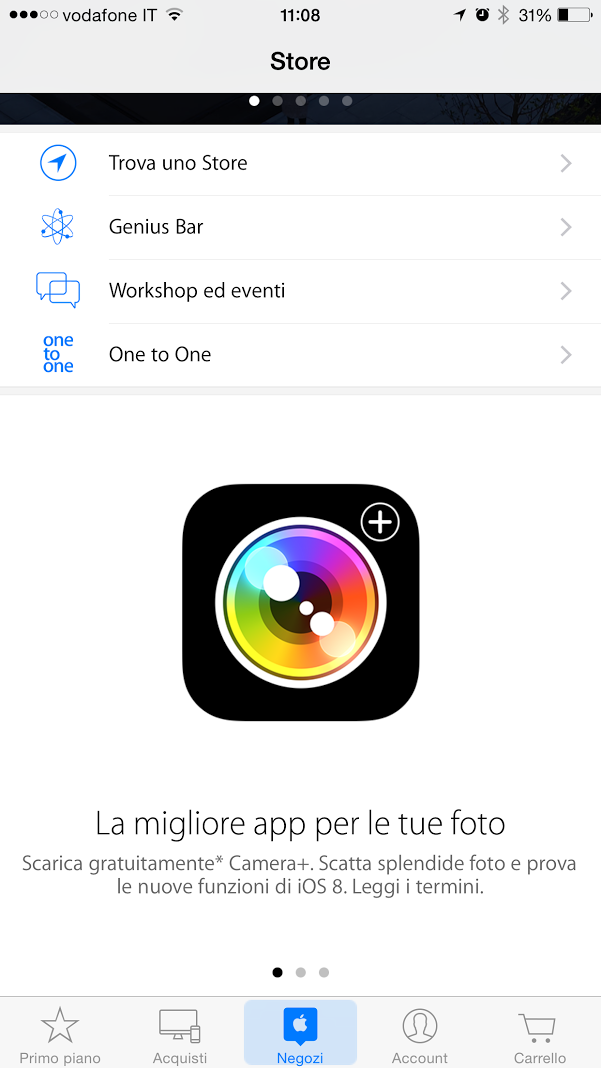Select the Negozi tab
Image resolution: width=601 pixels, height=1068 pixels.
click(300, 1035)
